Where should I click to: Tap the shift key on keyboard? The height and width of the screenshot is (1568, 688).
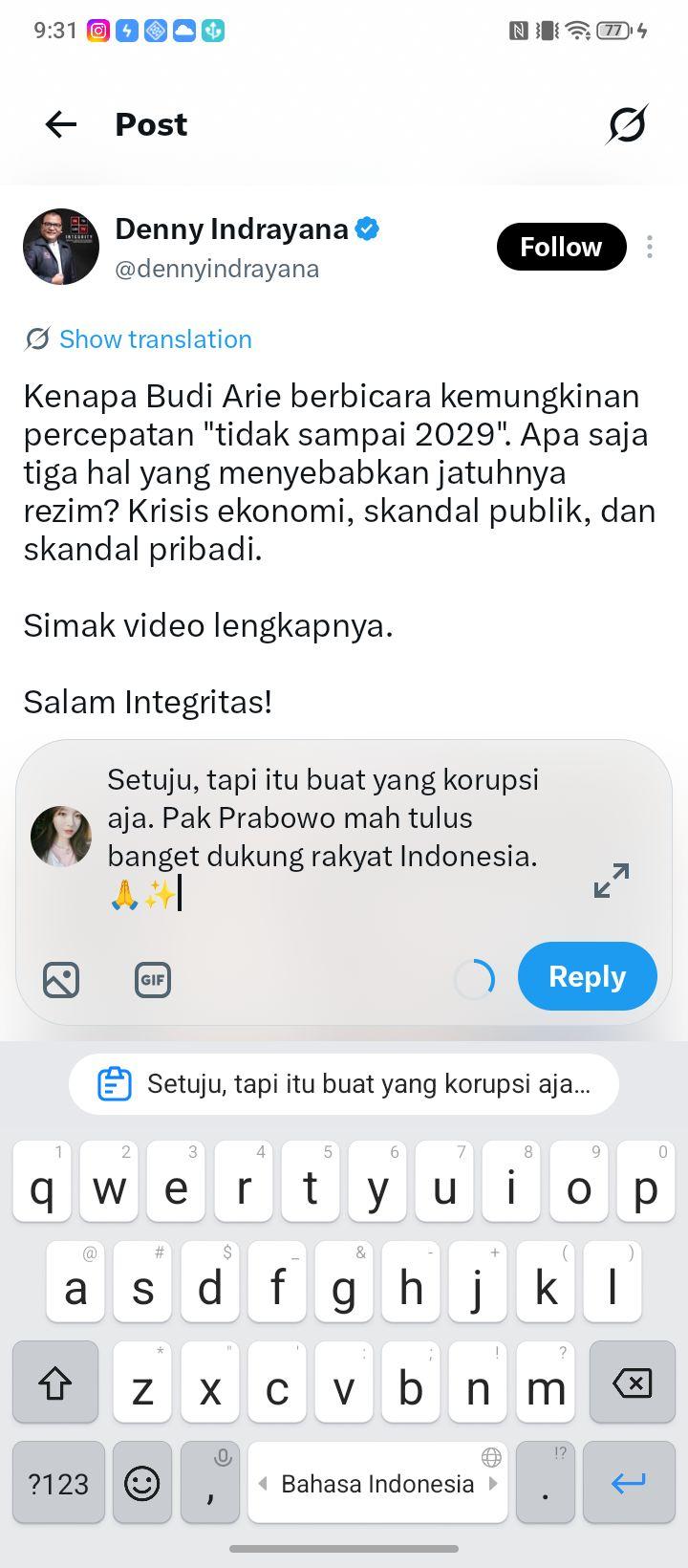point(55,1383)
